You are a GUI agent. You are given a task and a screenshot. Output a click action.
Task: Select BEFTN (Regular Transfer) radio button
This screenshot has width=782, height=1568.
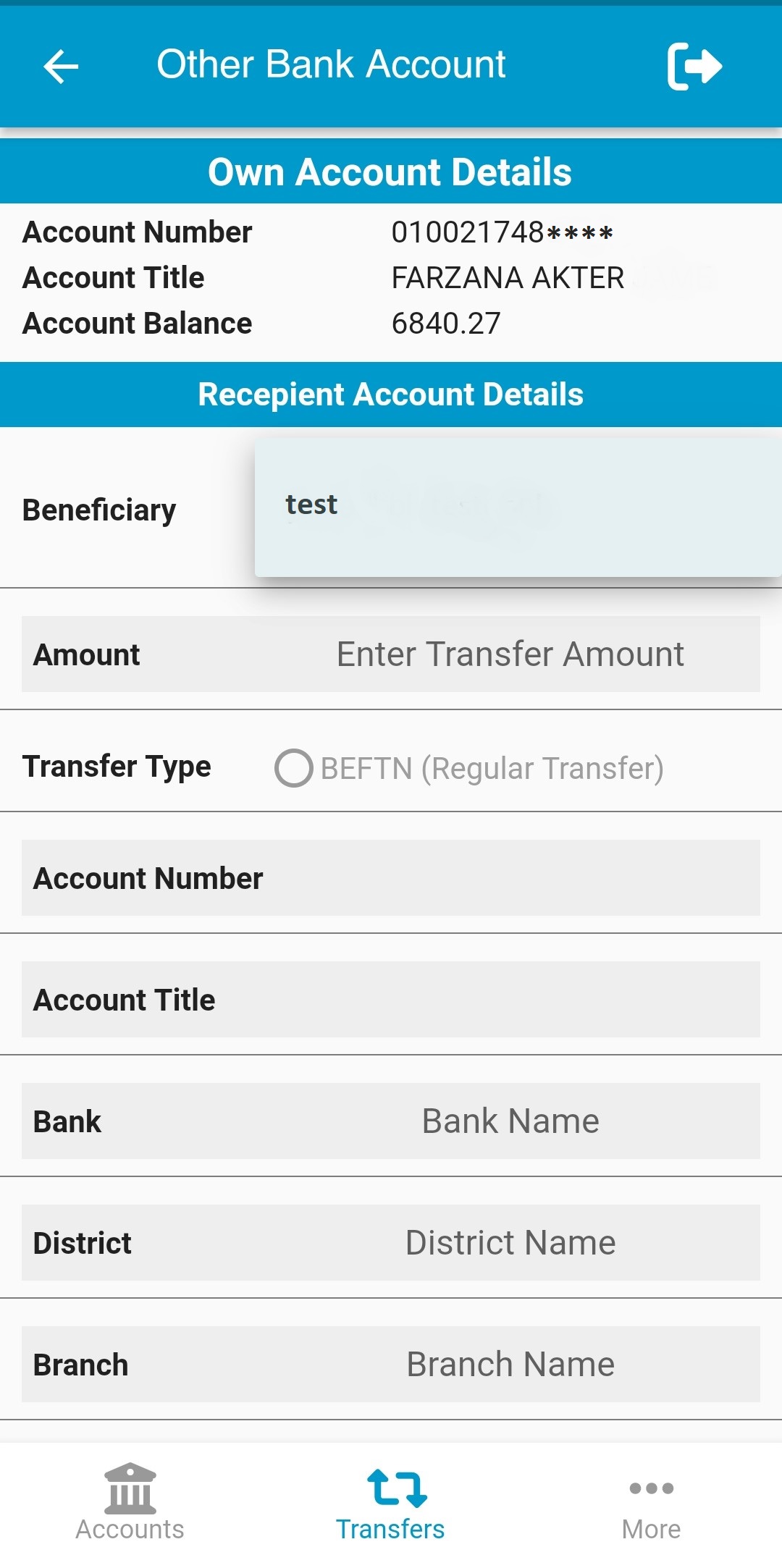pyautogui.click(x=294, y=768)
